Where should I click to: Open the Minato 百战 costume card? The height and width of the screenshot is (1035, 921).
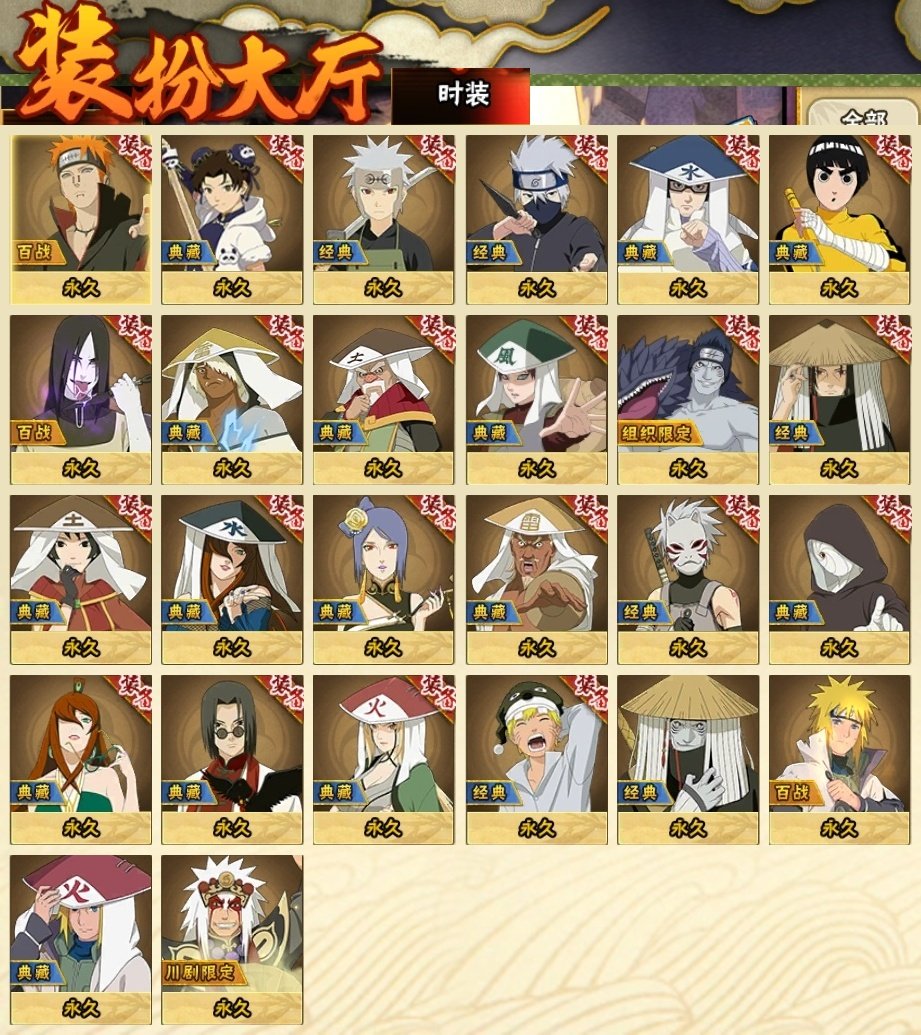[x=839, y=745]
